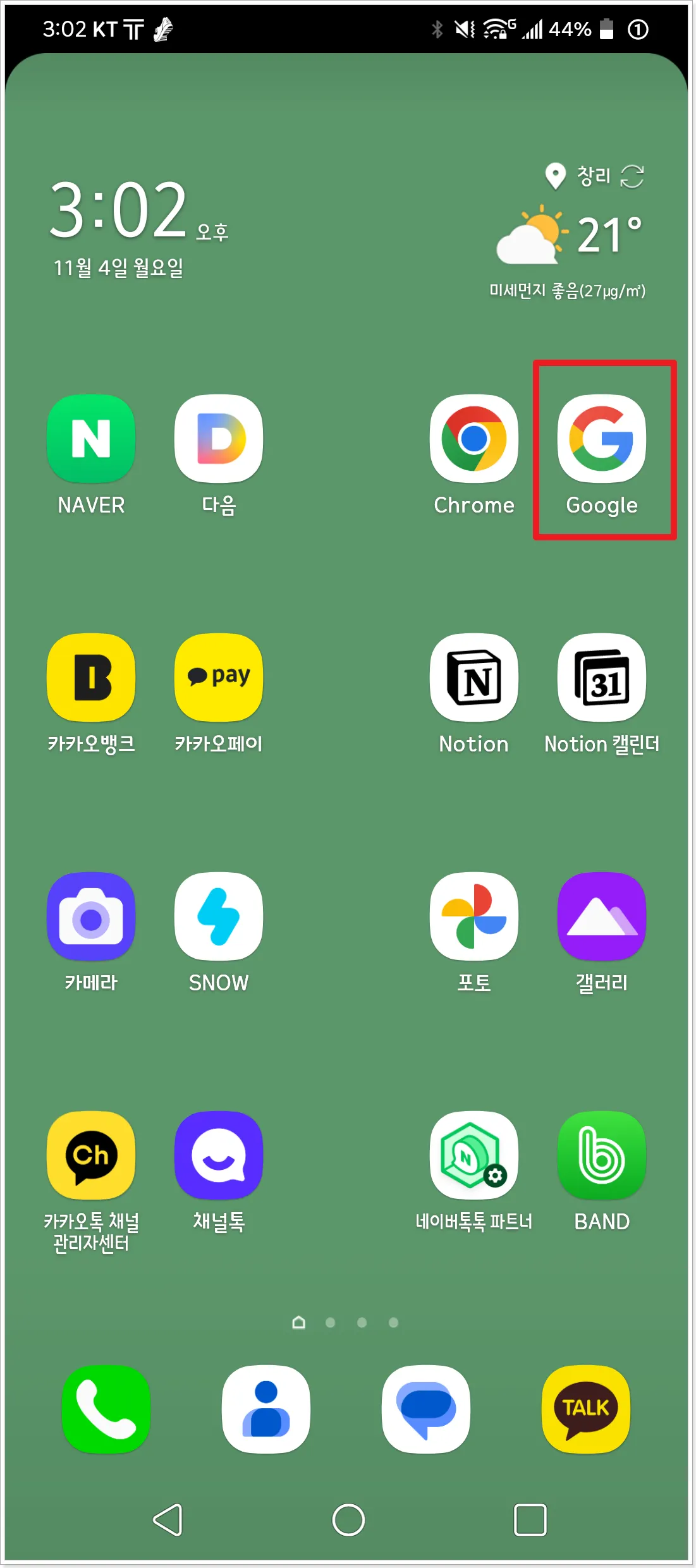Screen dimensions: 696x1568
Task: Open Google 포토 app
Action: [473, 916]
